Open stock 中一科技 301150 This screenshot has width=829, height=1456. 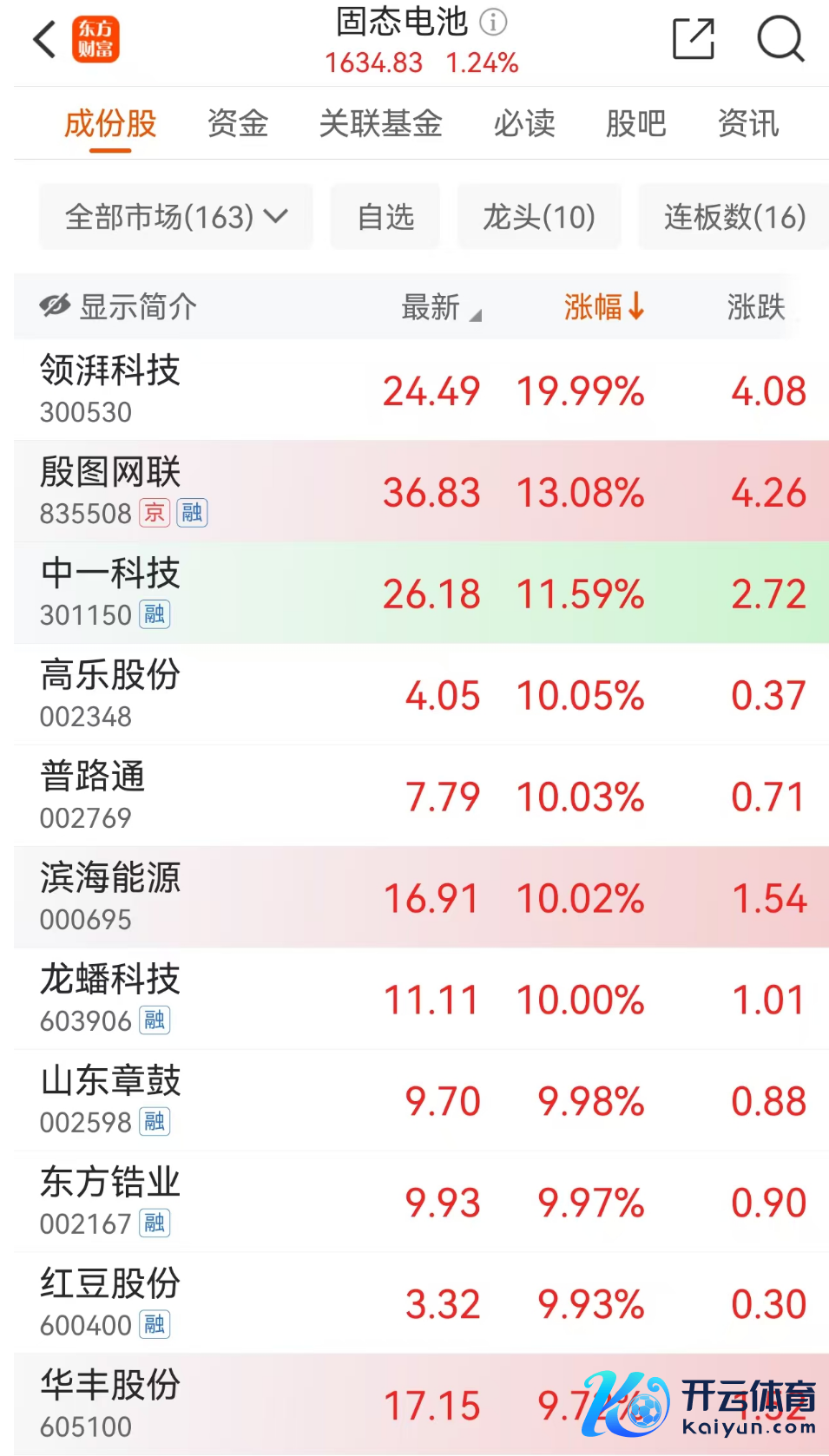pyautogui.click(x=110, y=593)
